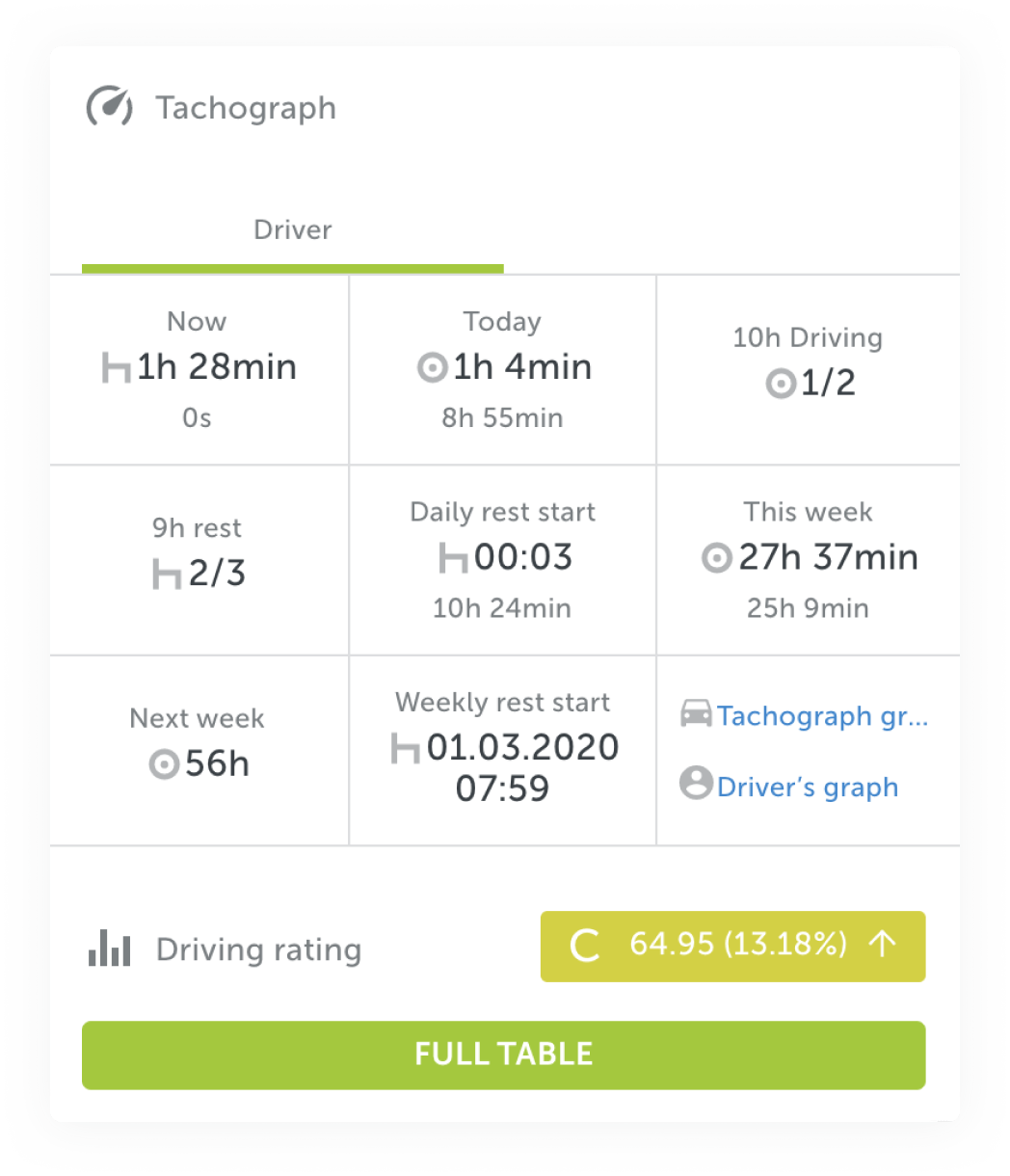Image resolution: width=1010 pixels, height=1176 pixels.
Task: Click the driving icon beside Today's 1h 4min
Action: (432, 368)
